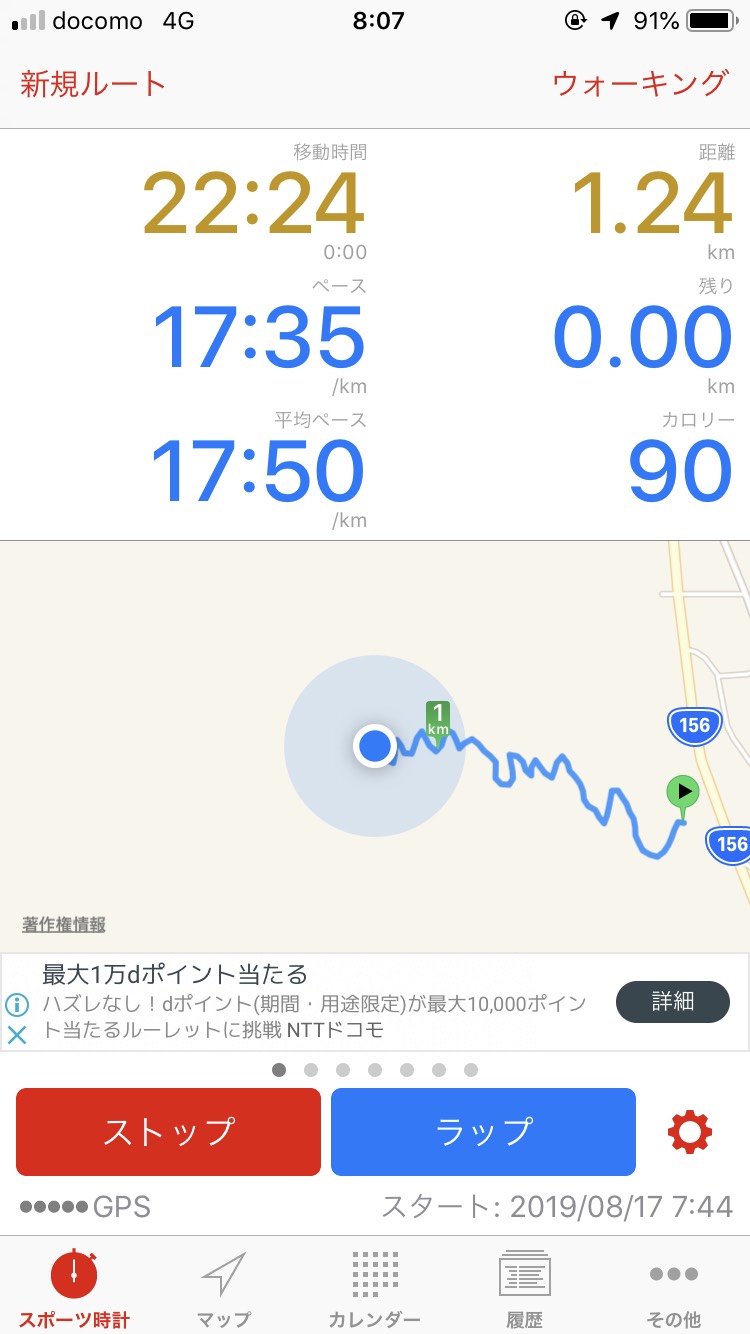The width and height of the screenshot is (750, 1334).
Task: Dismiss the ad with the X icon
Action: pyautogui.click(x=17, y=1035)
